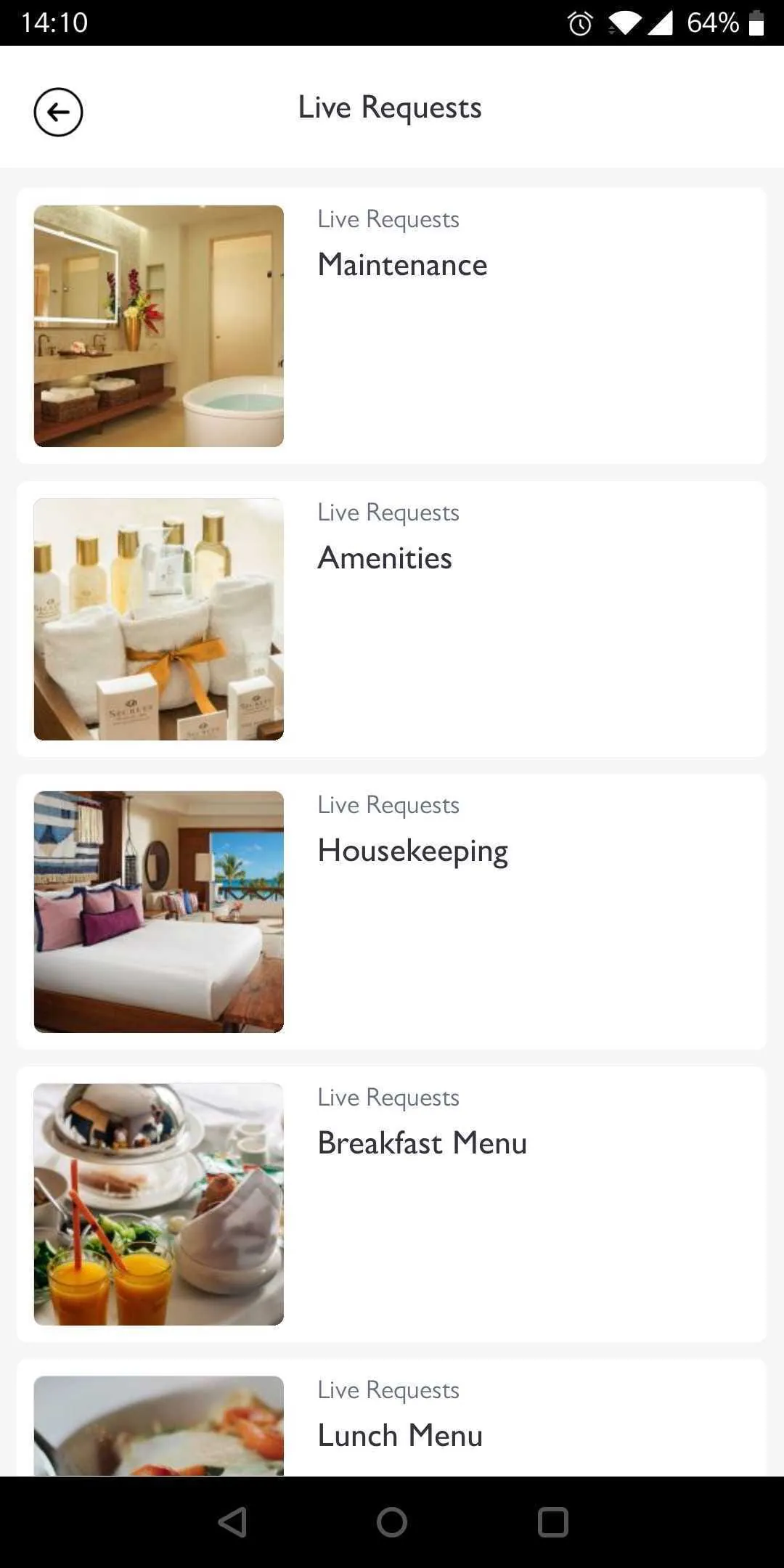Tap the back arrow to exit Live Requests
This screenshot has height=1568, width=784.
point(58,112)
